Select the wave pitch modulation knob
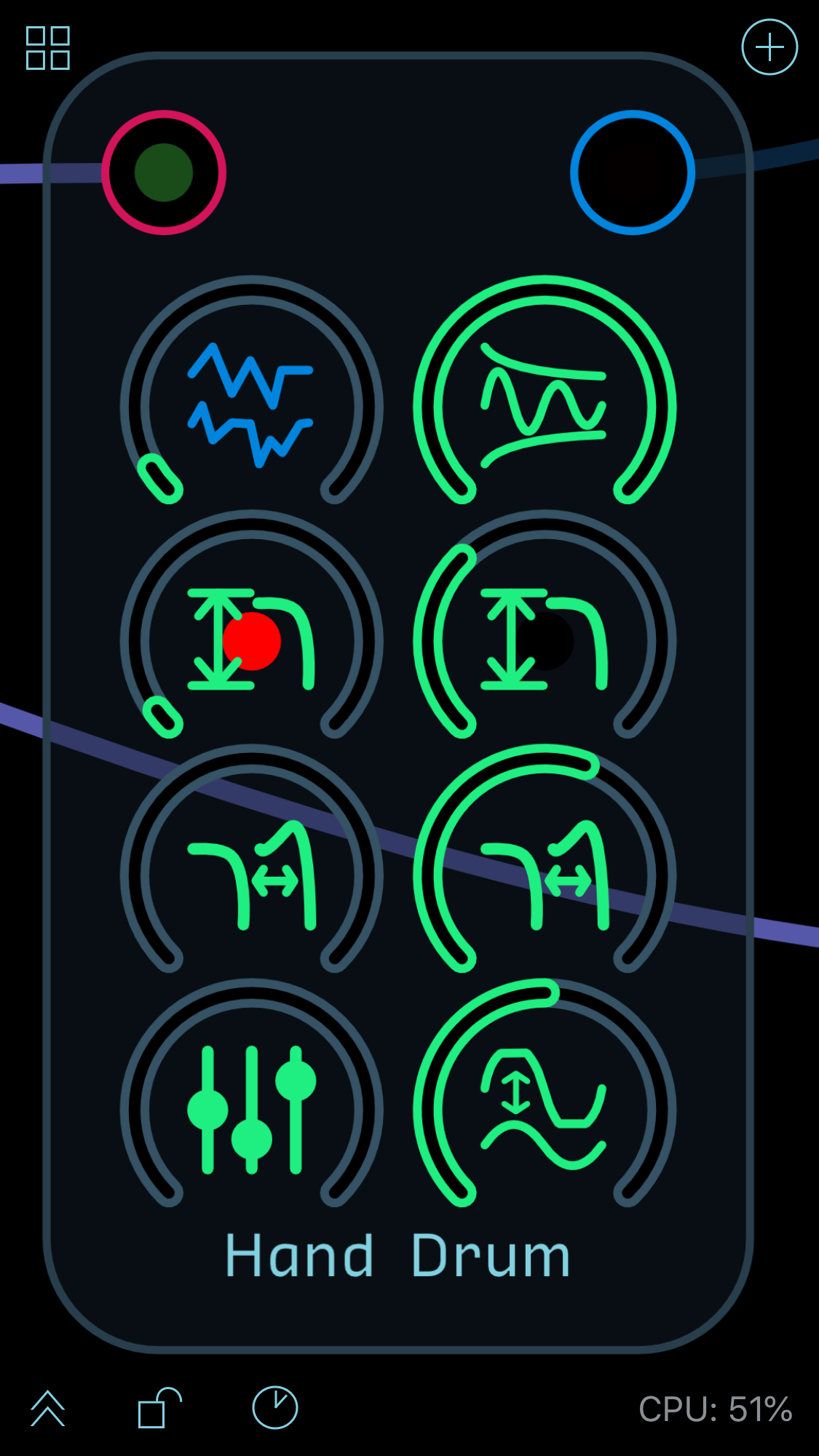Screen dimensions: 819x1456 (545, 1093)
